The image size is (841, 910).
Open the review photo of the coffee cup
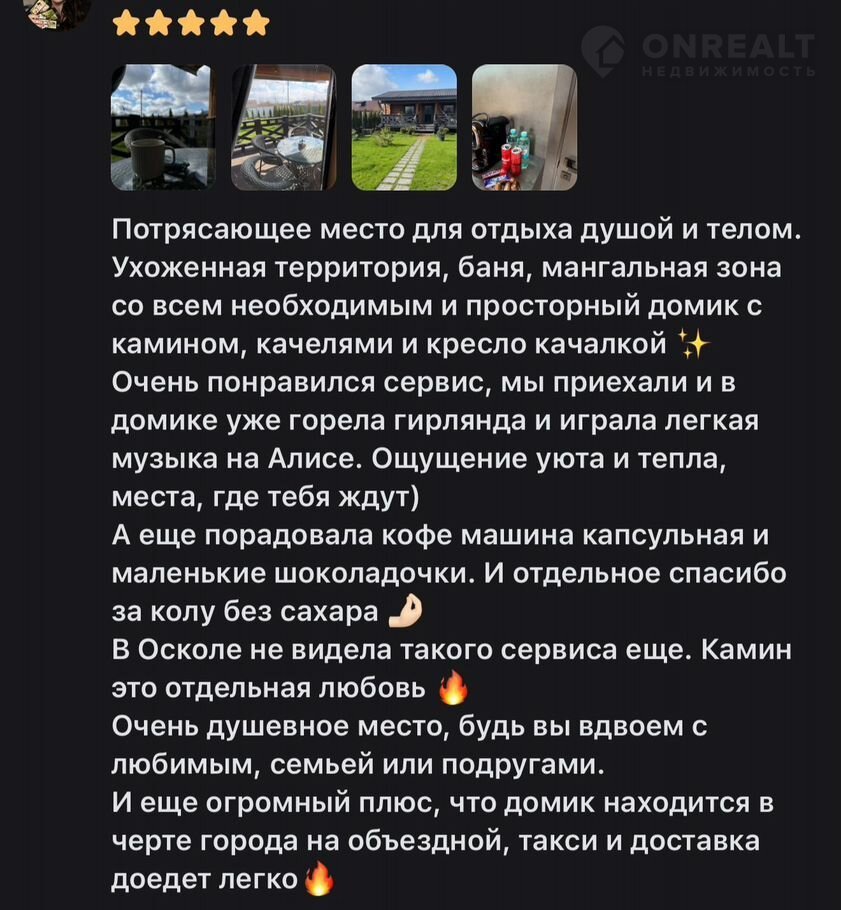click(x=161, y=127)
